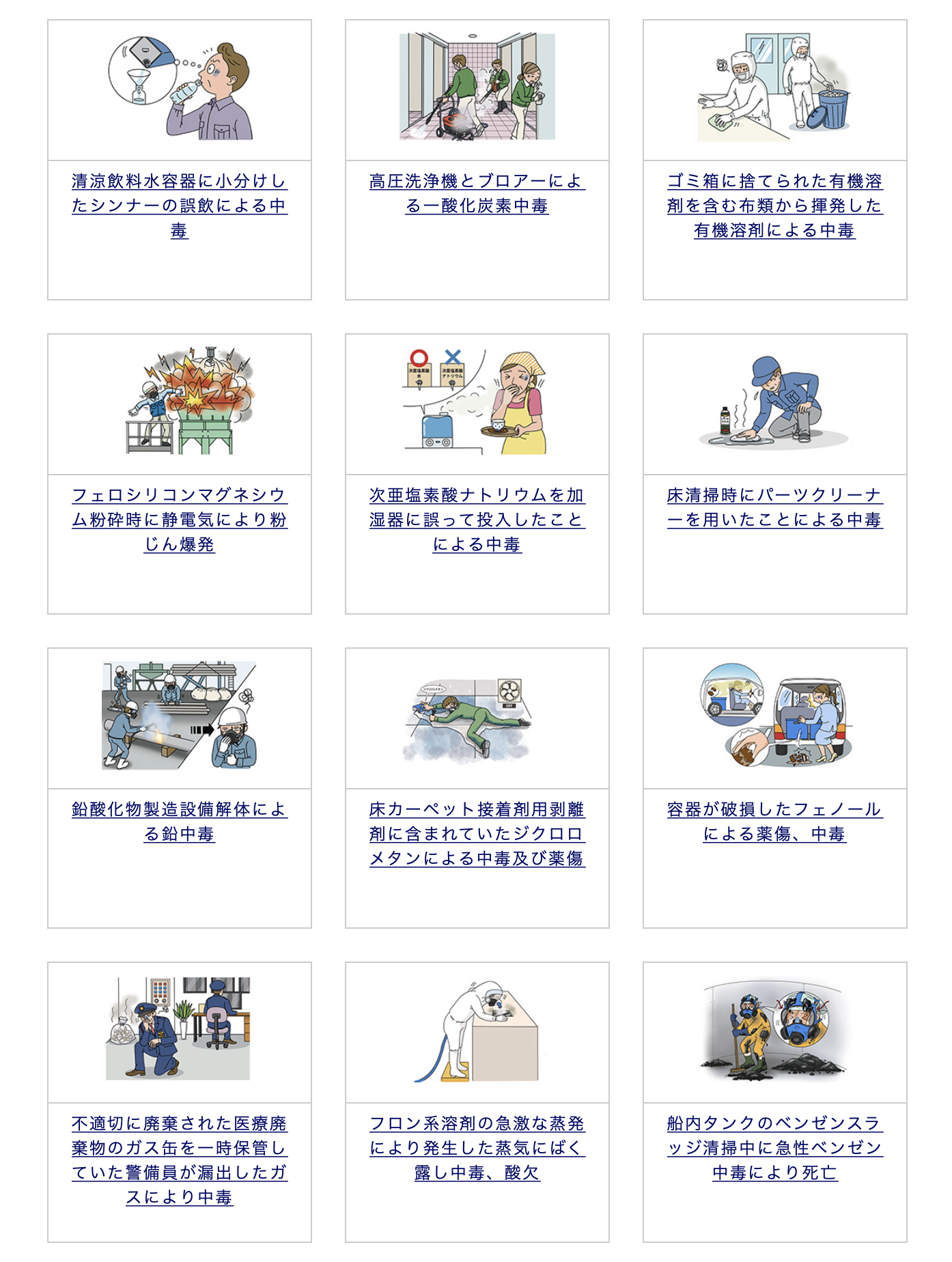Open the ゴミ箱に捨てられた有機溶剤 case link

pyautogui.click(x=775, y=206)
